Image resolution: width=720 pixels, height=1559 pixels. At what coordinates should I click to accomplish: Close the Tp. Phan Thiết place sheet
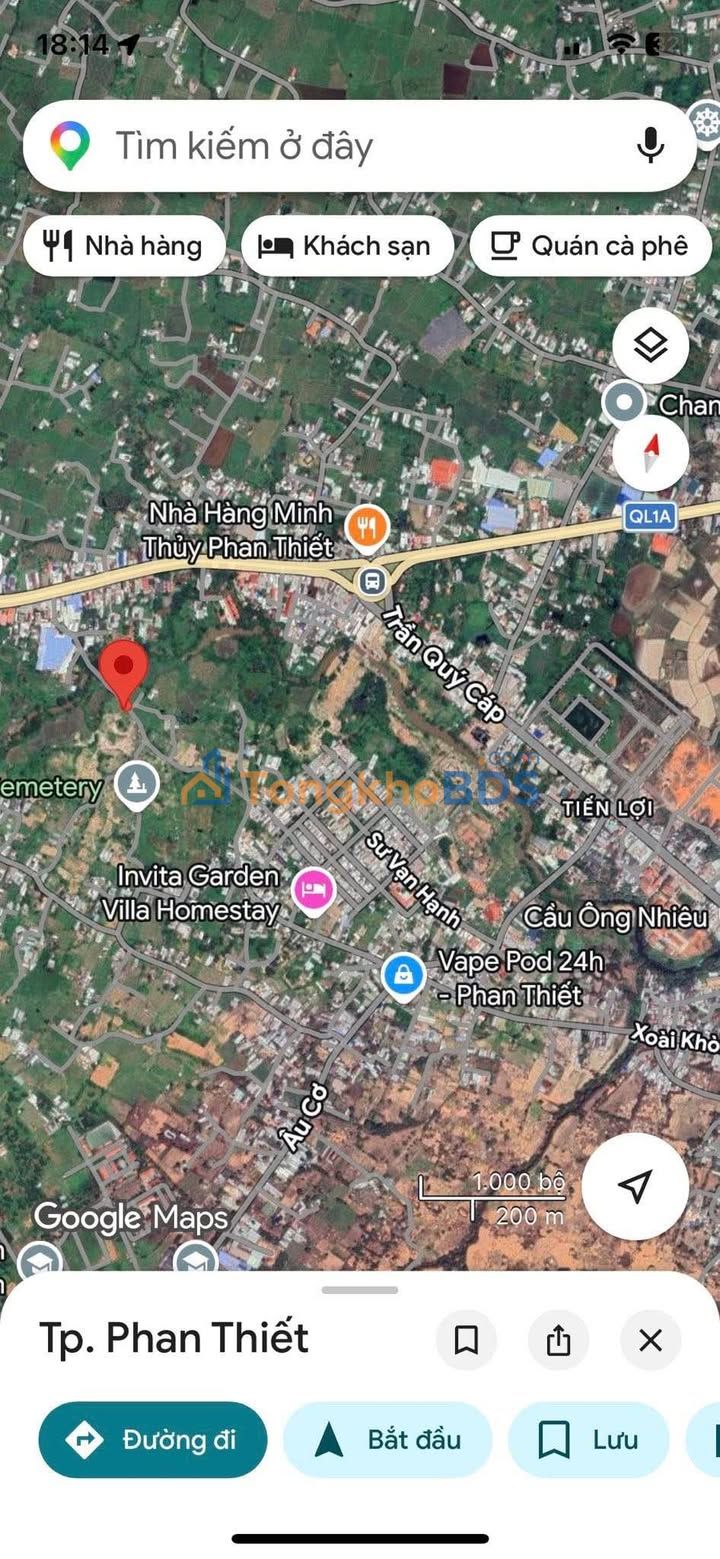tap(650, 1339)
